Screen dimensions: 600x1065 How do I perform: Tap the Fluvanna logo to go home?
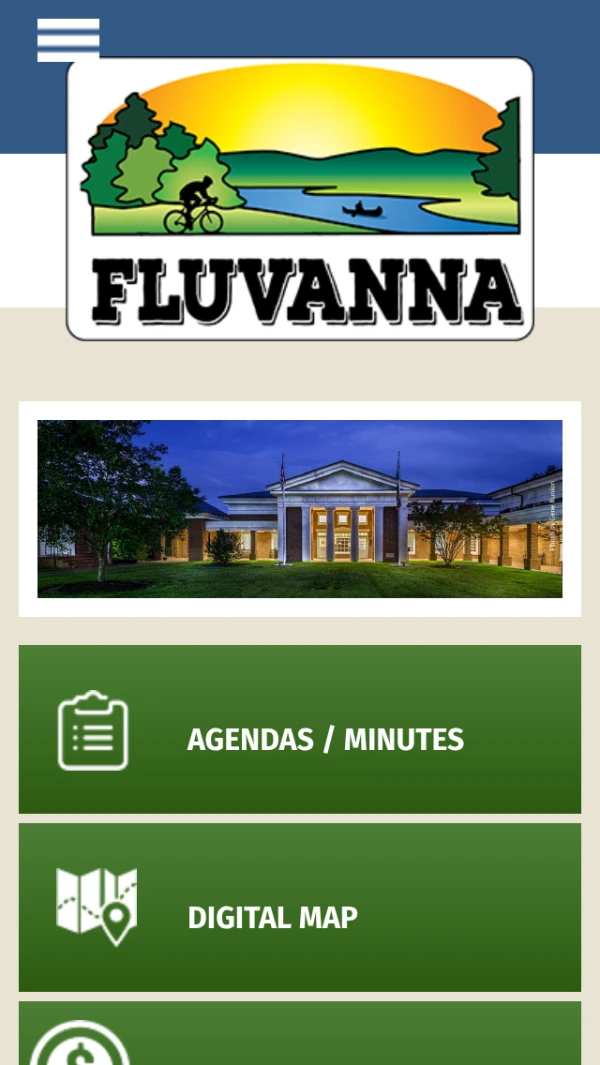coord(300,198)
